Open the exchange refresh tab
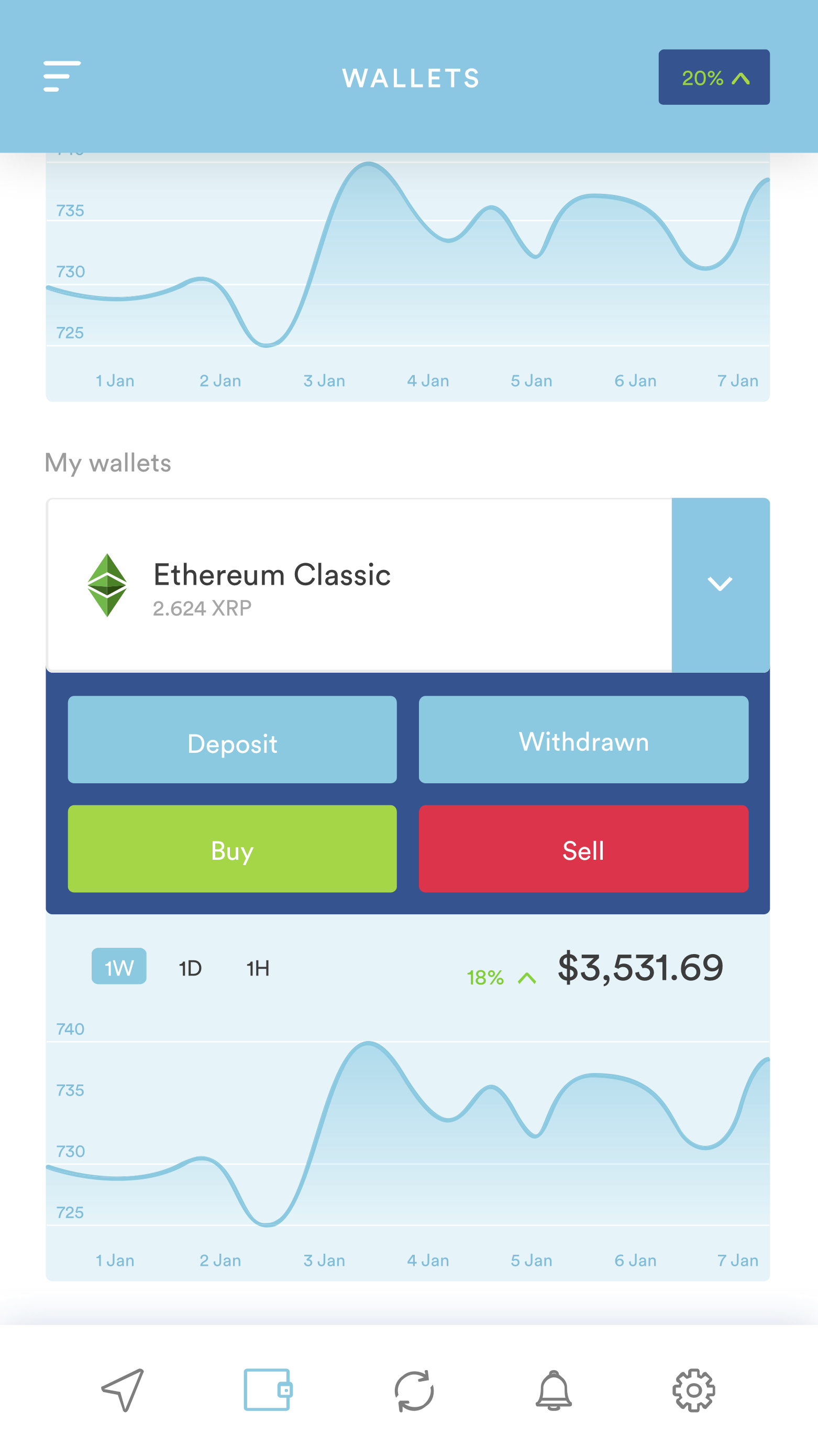818x1456 pixels. pyautogui.click(x=414, y=1391)
